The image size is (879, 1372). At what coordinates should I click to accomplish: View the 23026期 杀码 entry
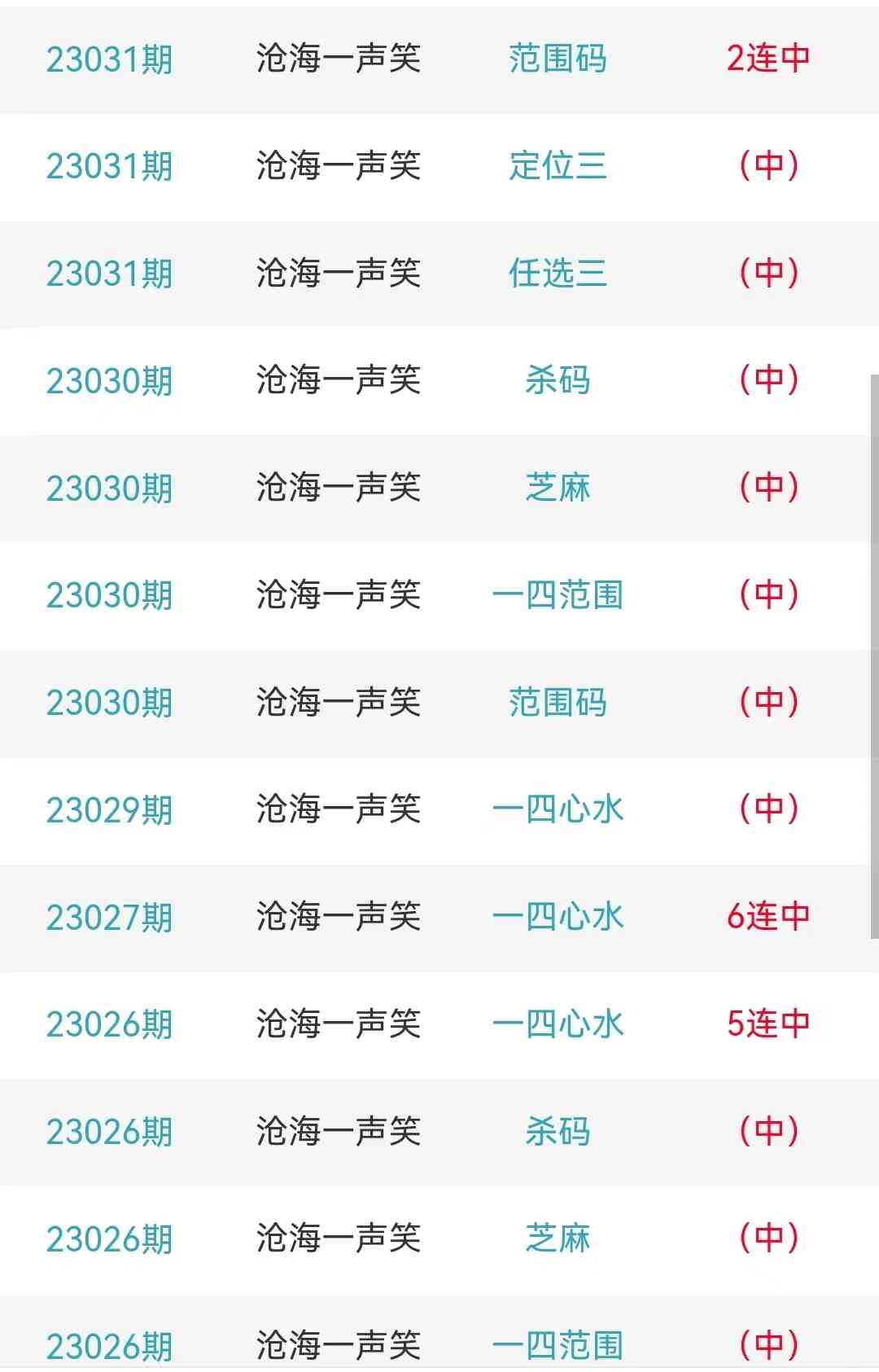(x=558, y=1132)
